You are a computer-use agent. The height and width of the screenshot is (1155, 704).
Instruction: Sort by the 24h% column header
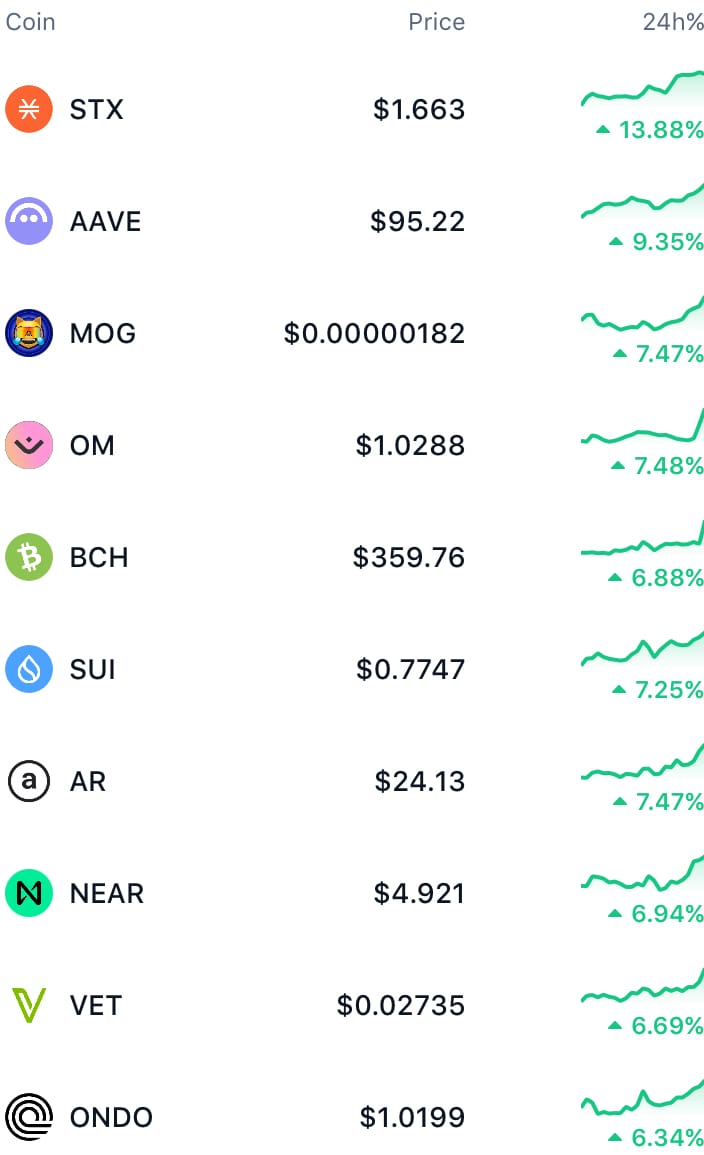point(673,22)
